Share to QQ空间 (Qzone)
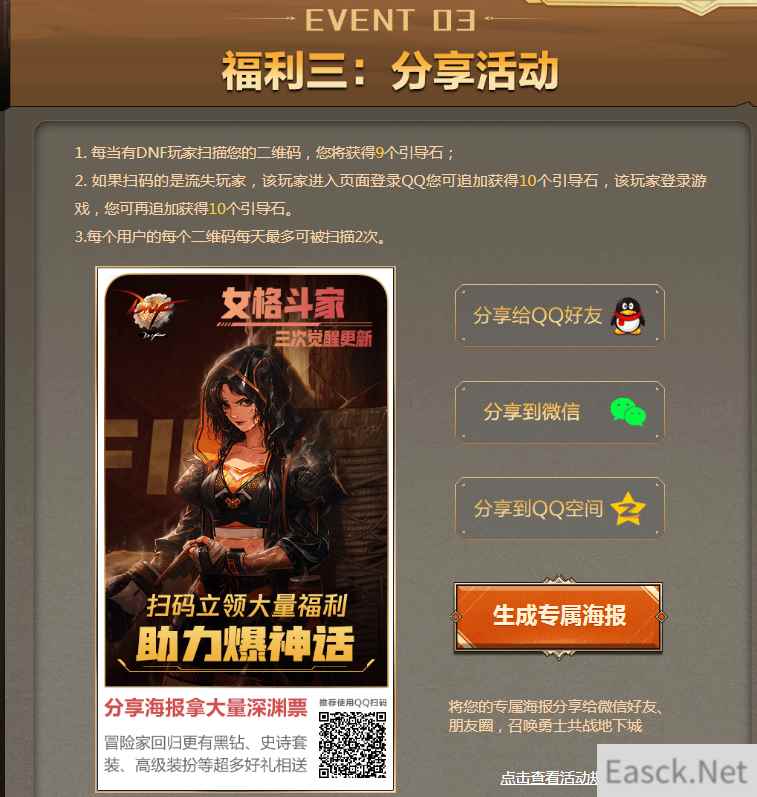 (558, 508)
